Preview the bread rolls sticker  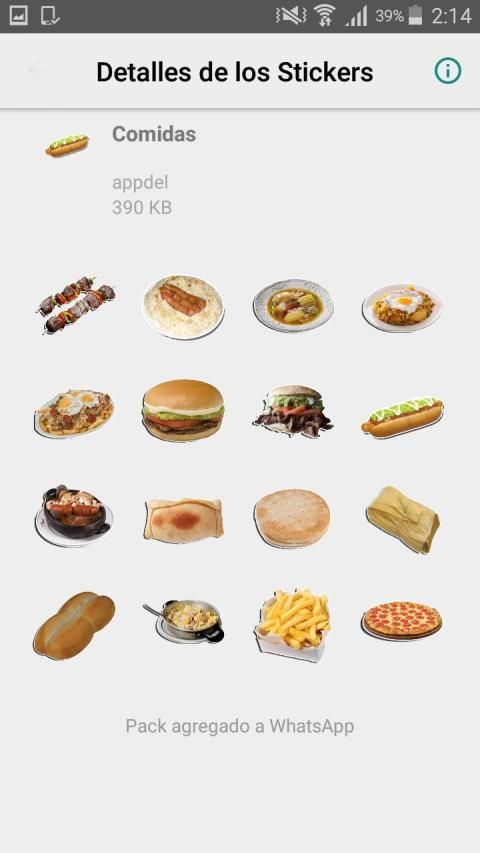coord(75,626)
